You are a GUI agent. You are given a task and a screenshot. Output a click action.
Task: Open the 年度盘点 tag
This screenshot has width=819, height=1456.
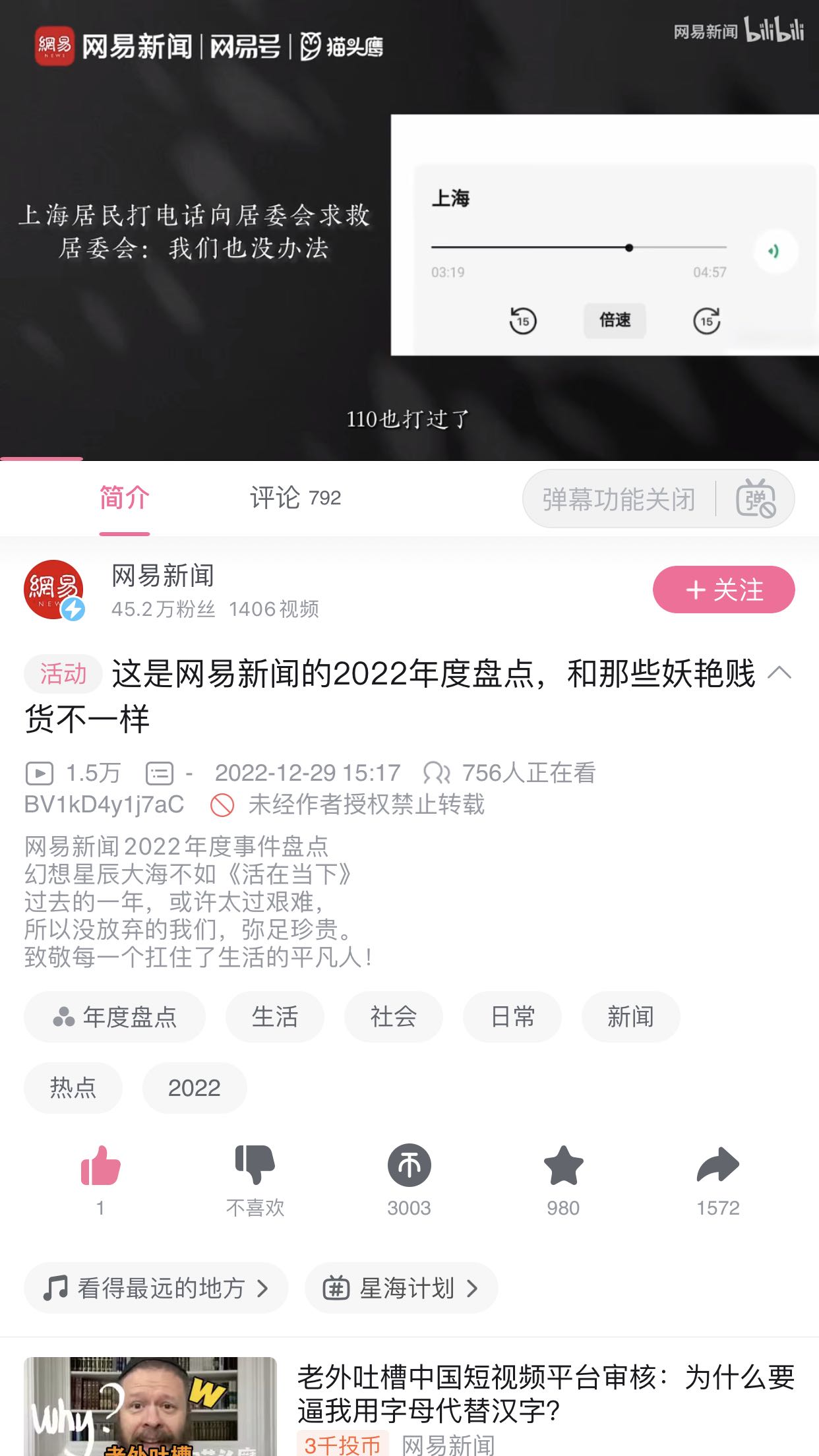[115, 1017]
